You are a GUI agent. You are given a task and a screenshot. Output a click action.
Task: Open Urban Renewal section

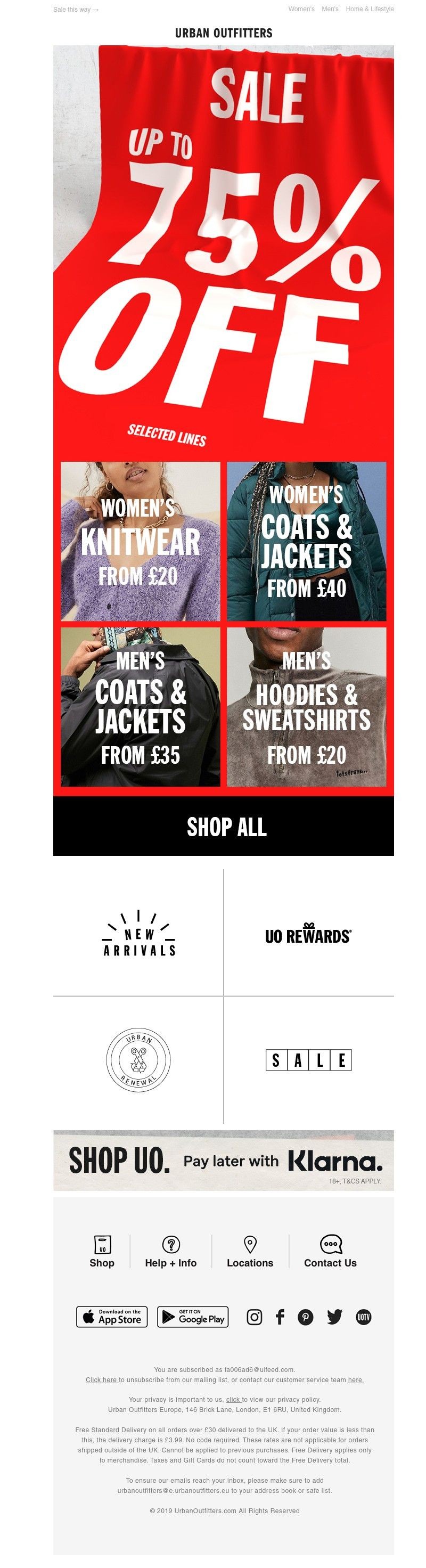coord(138,1060)
